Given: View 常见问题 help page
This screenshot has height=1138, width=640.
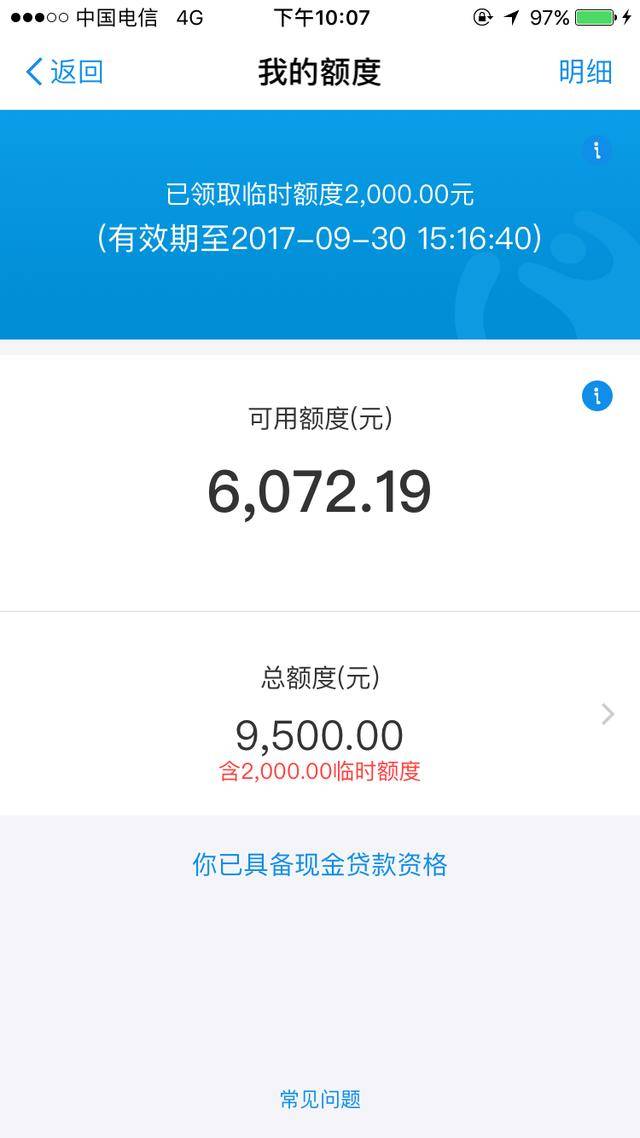Looking at the screenshot, I should (x=320, y=1099).
